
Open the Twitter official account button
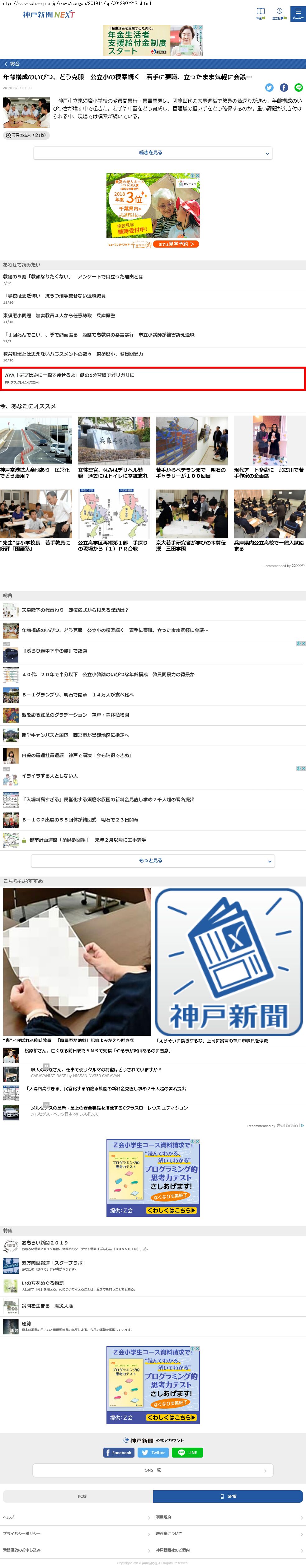point(153,1452)
